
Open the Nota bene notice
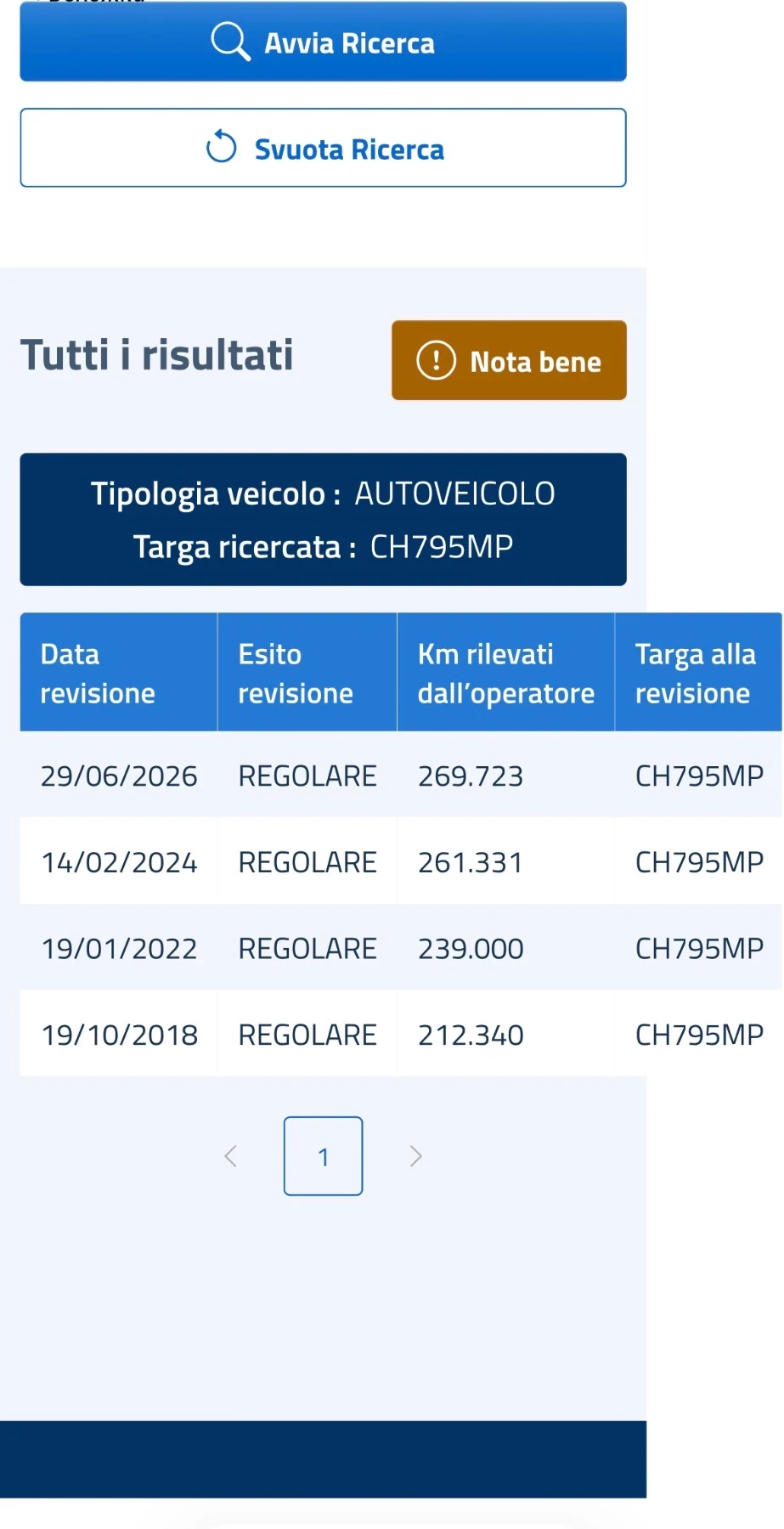click(x=509, y=360)
